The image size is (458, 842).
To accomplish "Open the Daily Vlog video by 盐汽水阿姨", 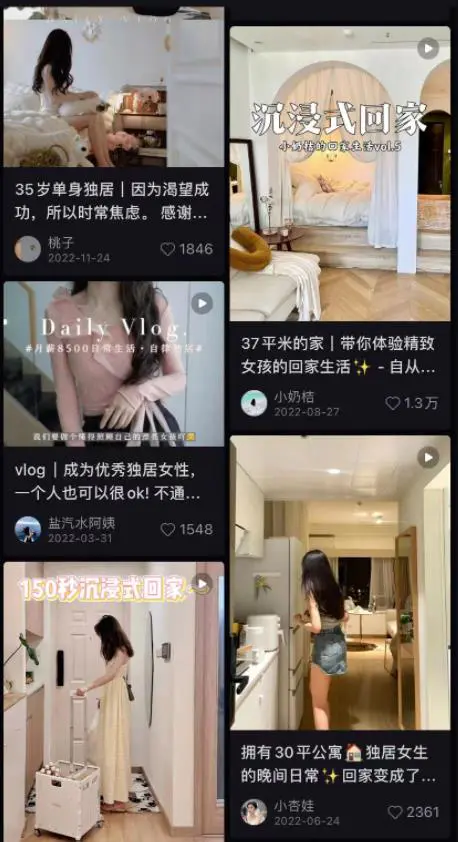I will 114,364.
